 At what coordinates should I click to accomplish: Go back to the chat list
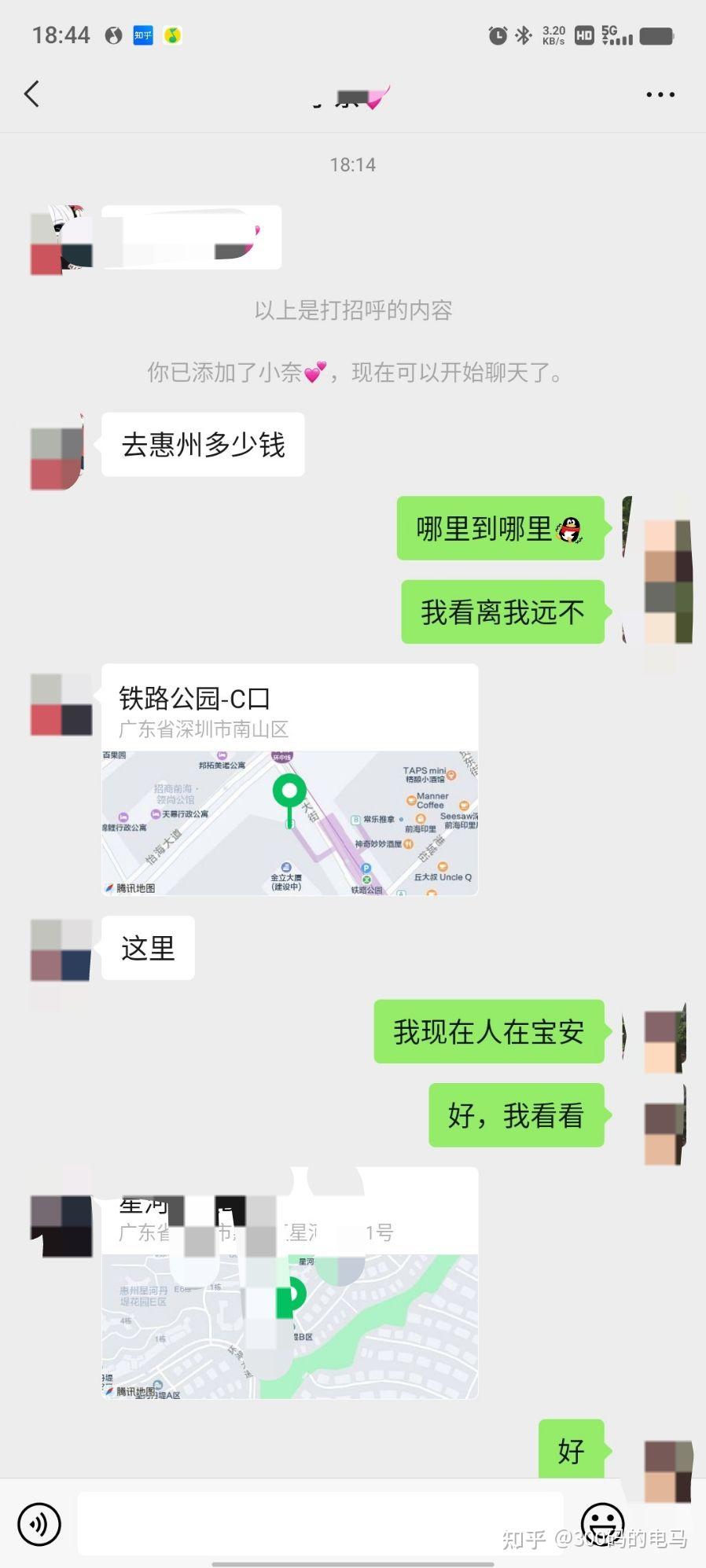[32, 94]
